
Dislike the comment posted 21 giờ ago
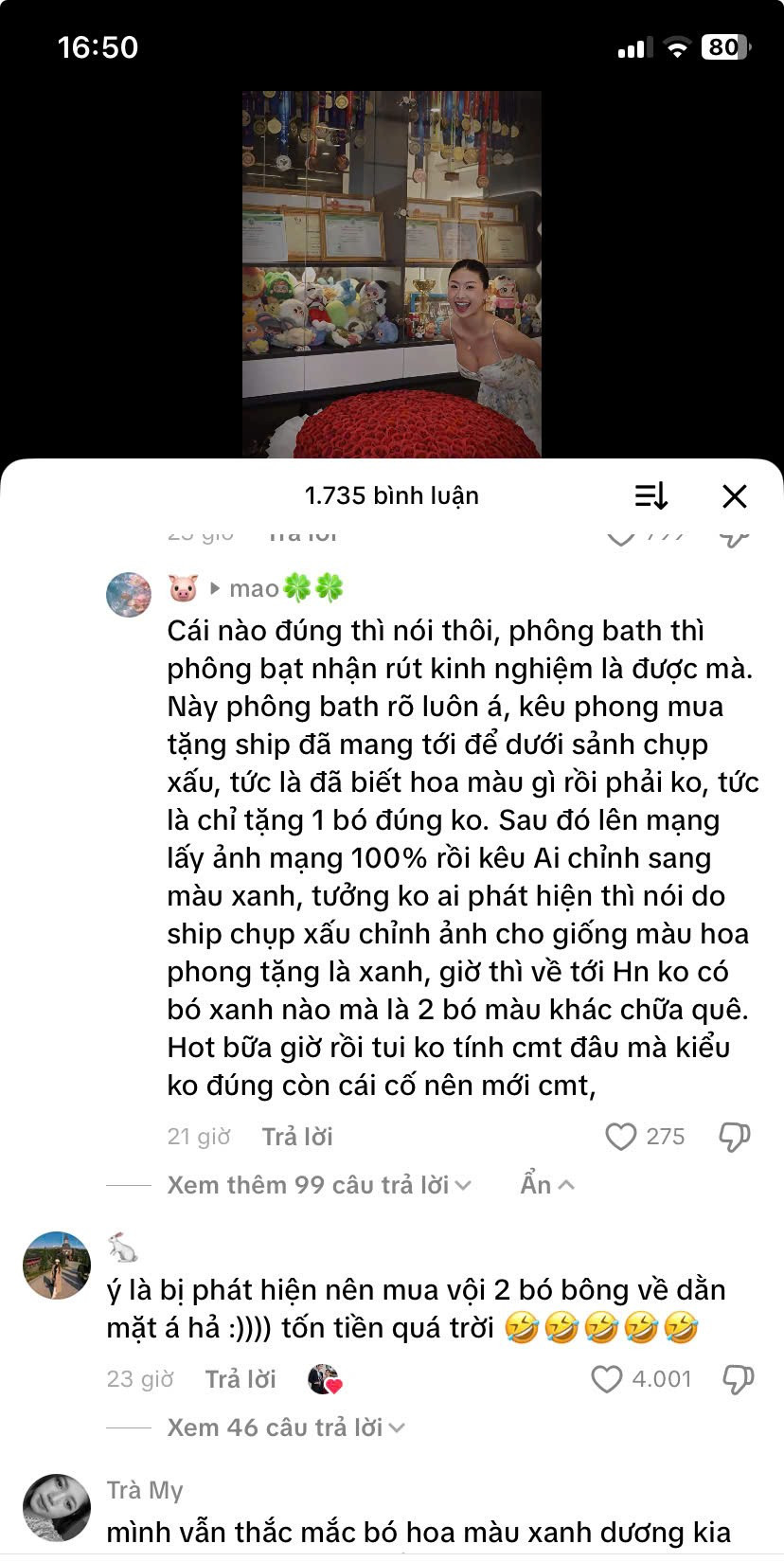click(735, 1137)
